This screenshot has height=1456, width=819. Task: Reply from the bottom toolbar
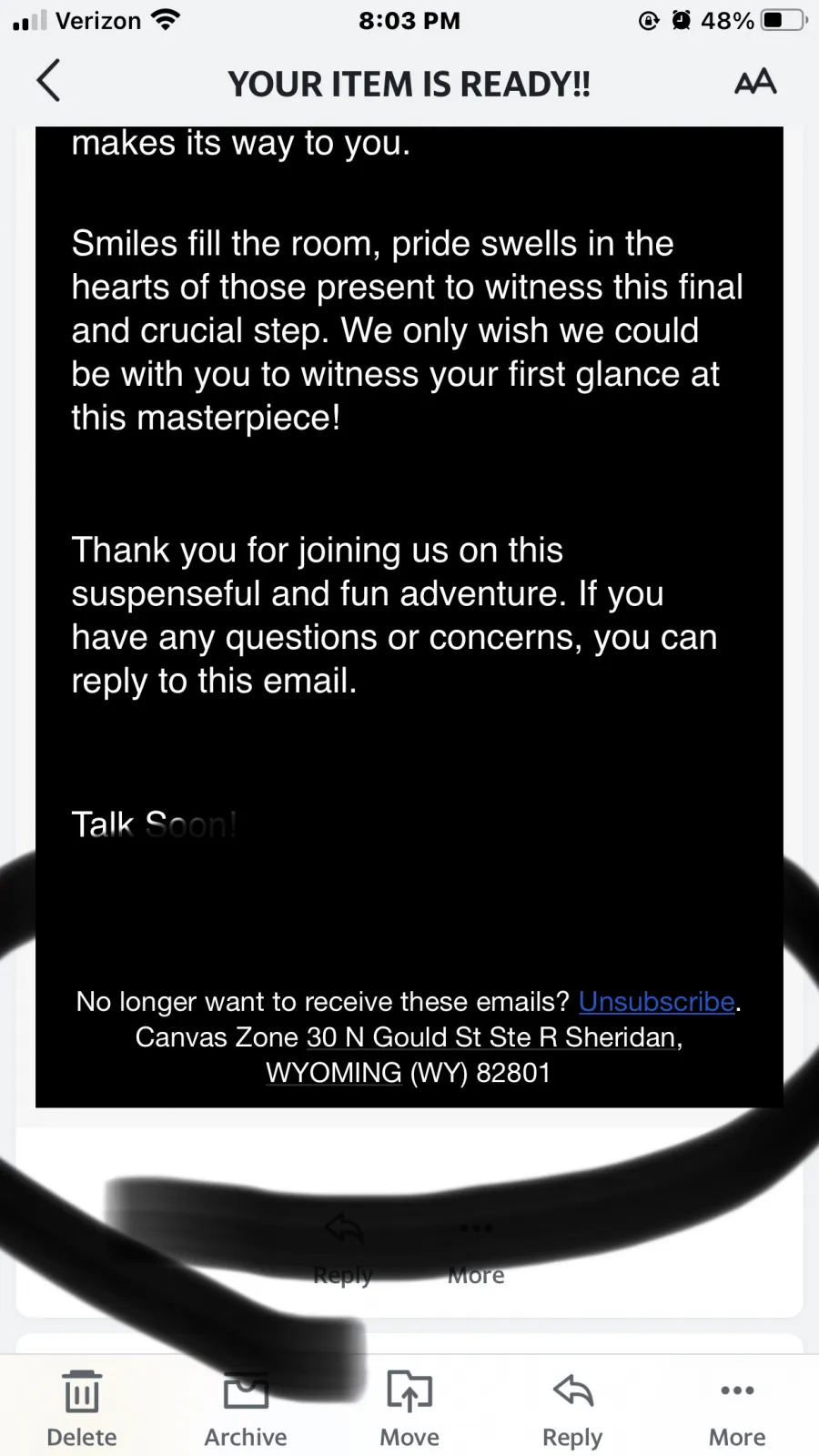pyautogui.click(x=572, y=1409)
